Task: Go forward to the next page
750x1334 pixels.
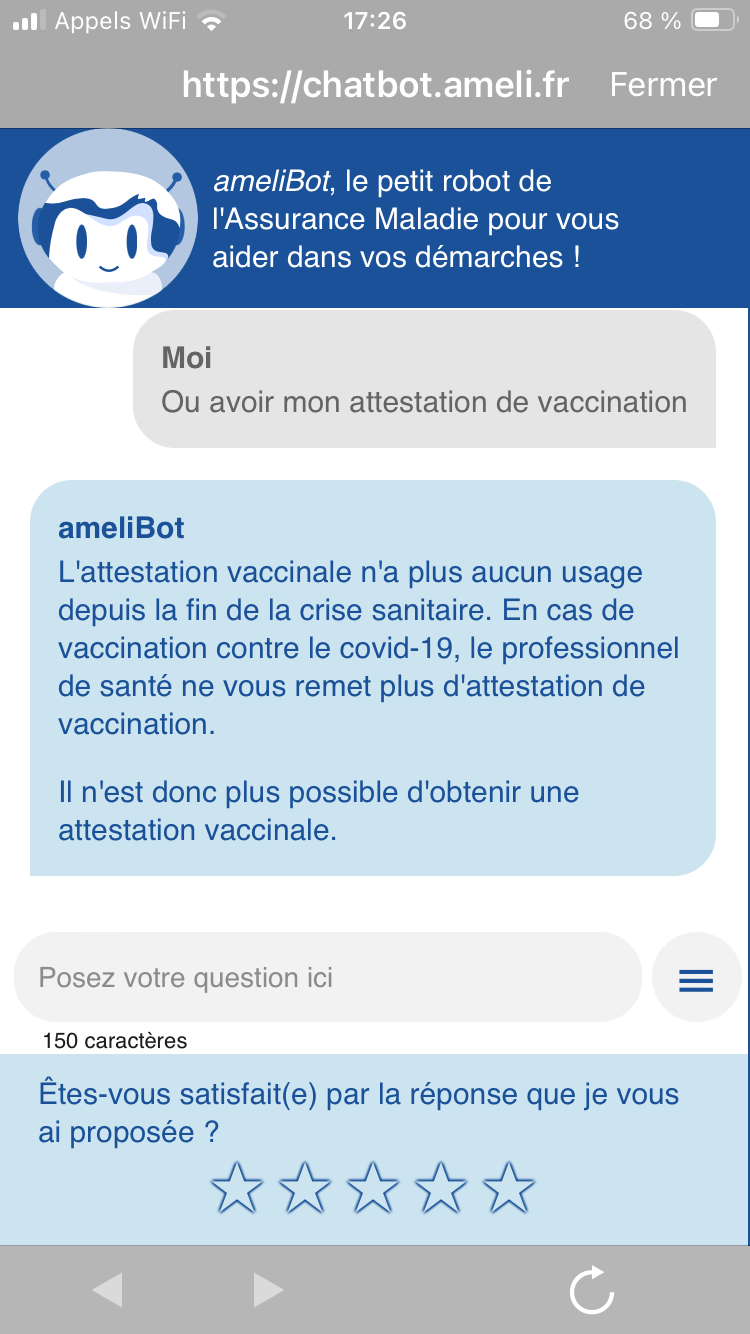Action: [x=268, y=1290]
